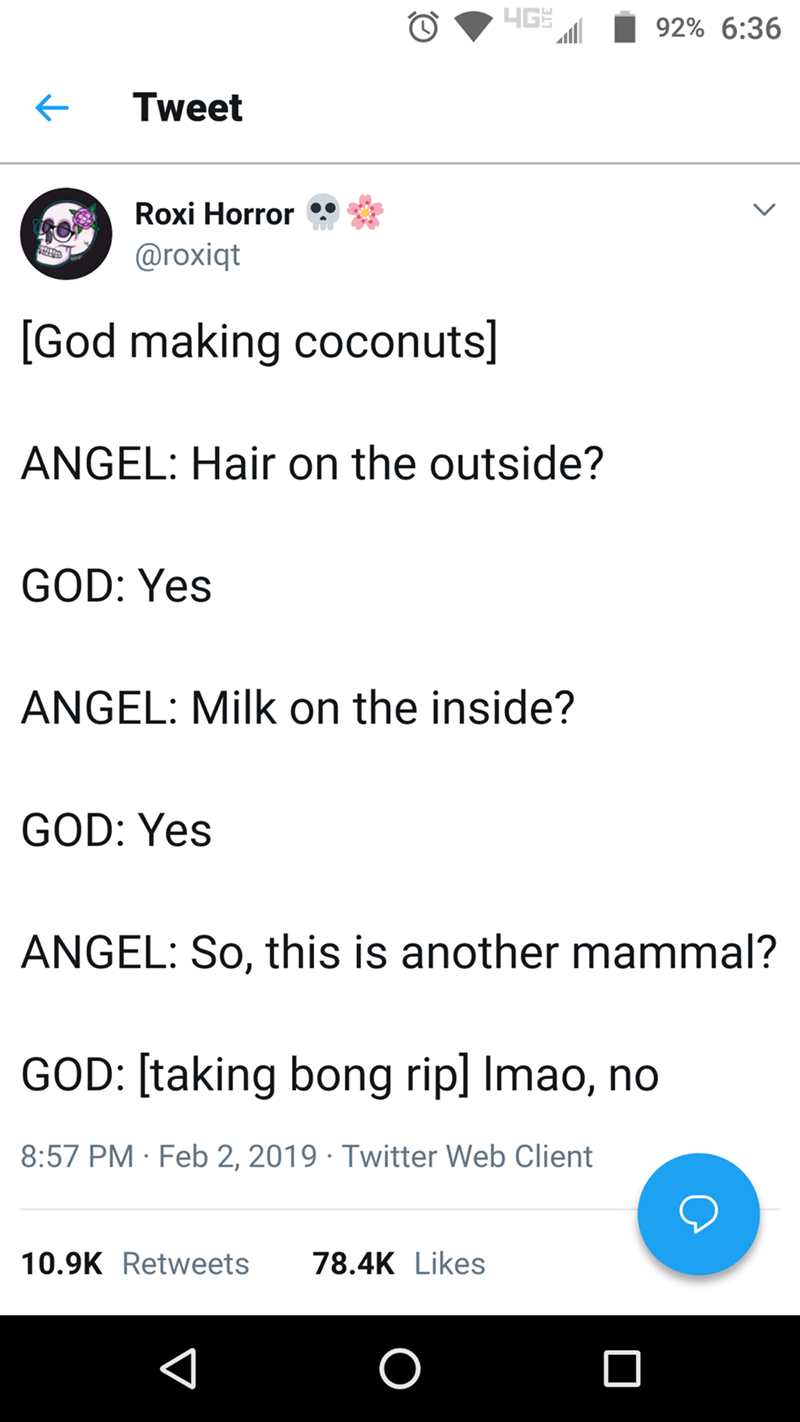800x1422 pixels.
Task: View the 78.4K Likes list
Action: pos(399,1263)
